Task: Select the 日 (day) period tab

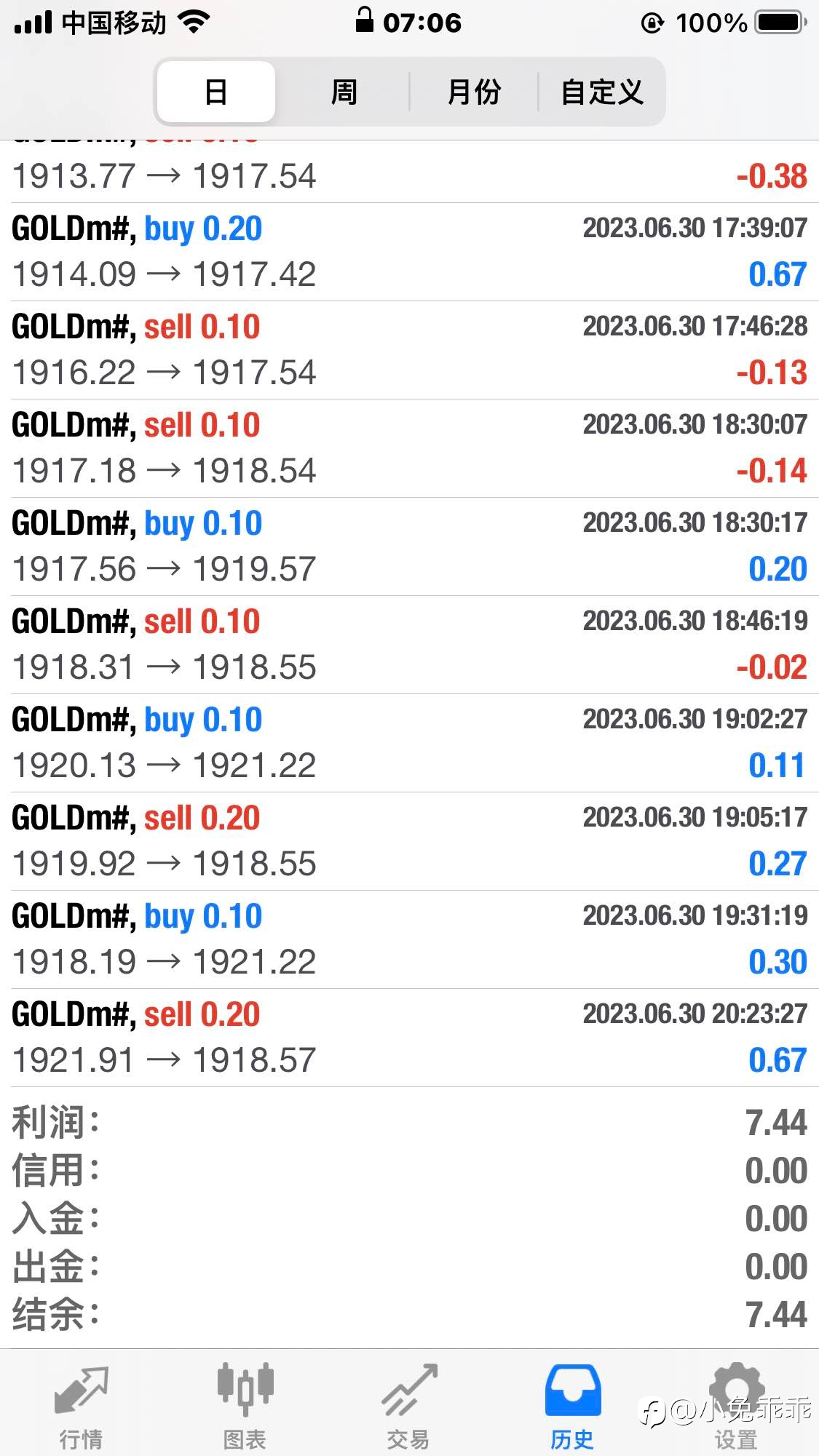Action: click(x=216, y=92)
